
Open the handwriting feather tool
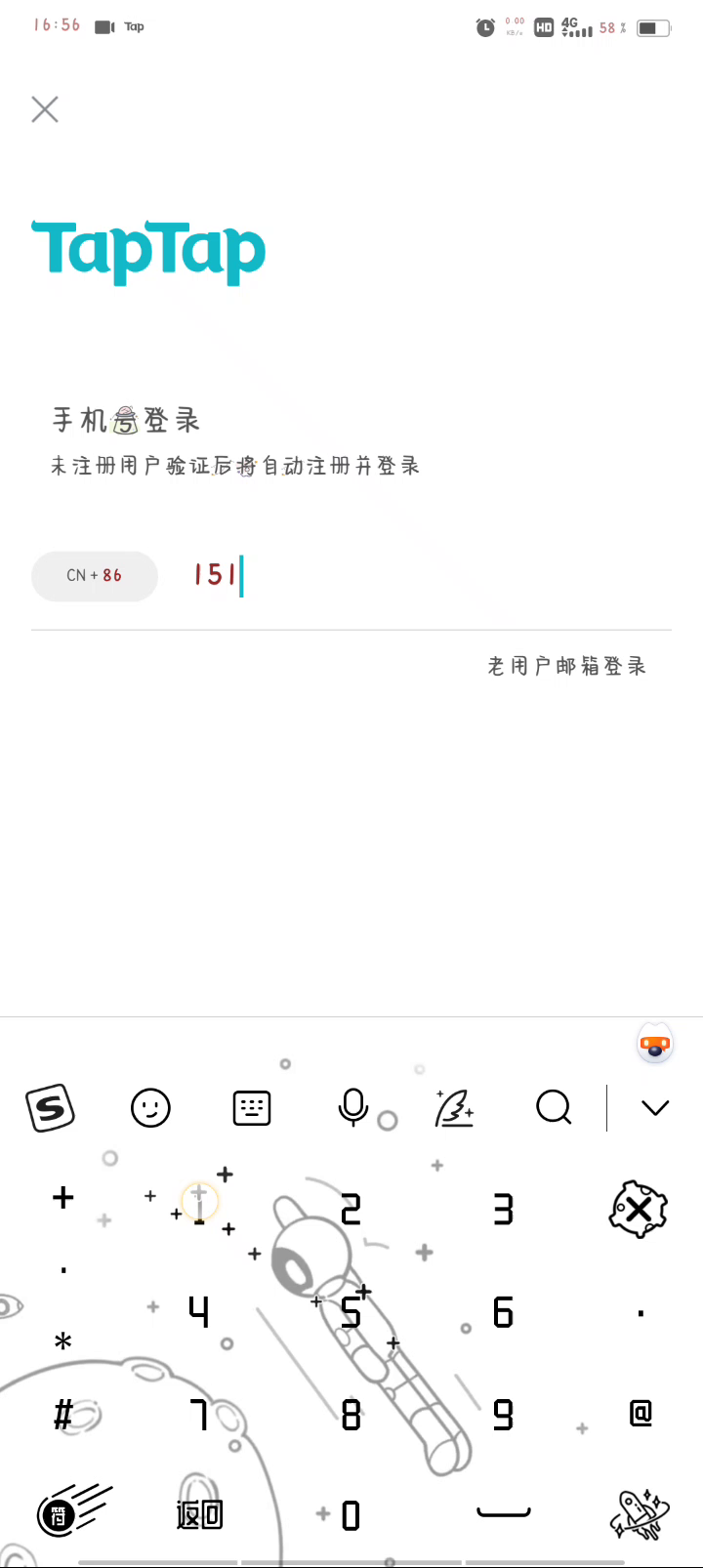(x=454, y=1108)
